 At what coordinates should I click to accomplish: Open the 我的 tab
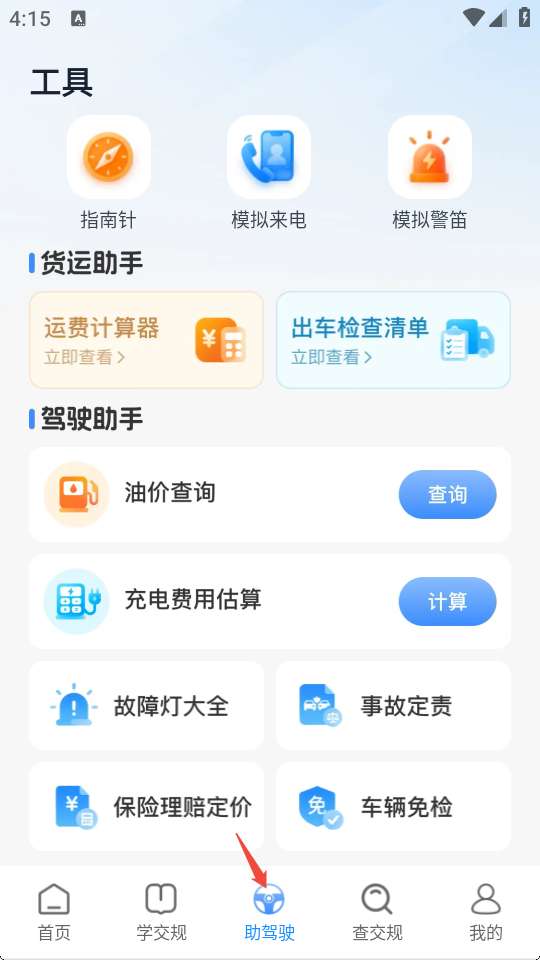click(486, 912)
